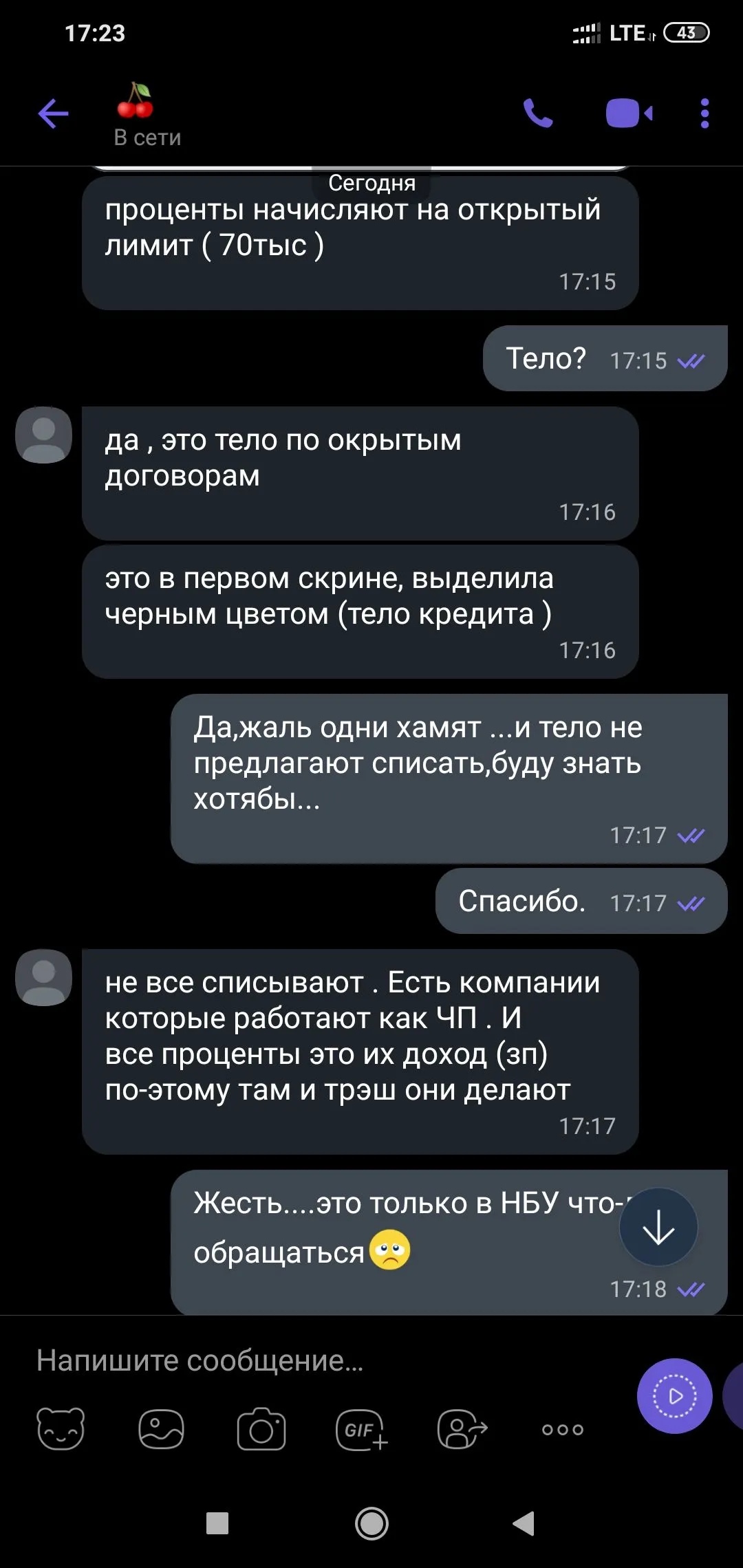Open the camera to take a photo
743x1568 pixels.
point(261,1429)
